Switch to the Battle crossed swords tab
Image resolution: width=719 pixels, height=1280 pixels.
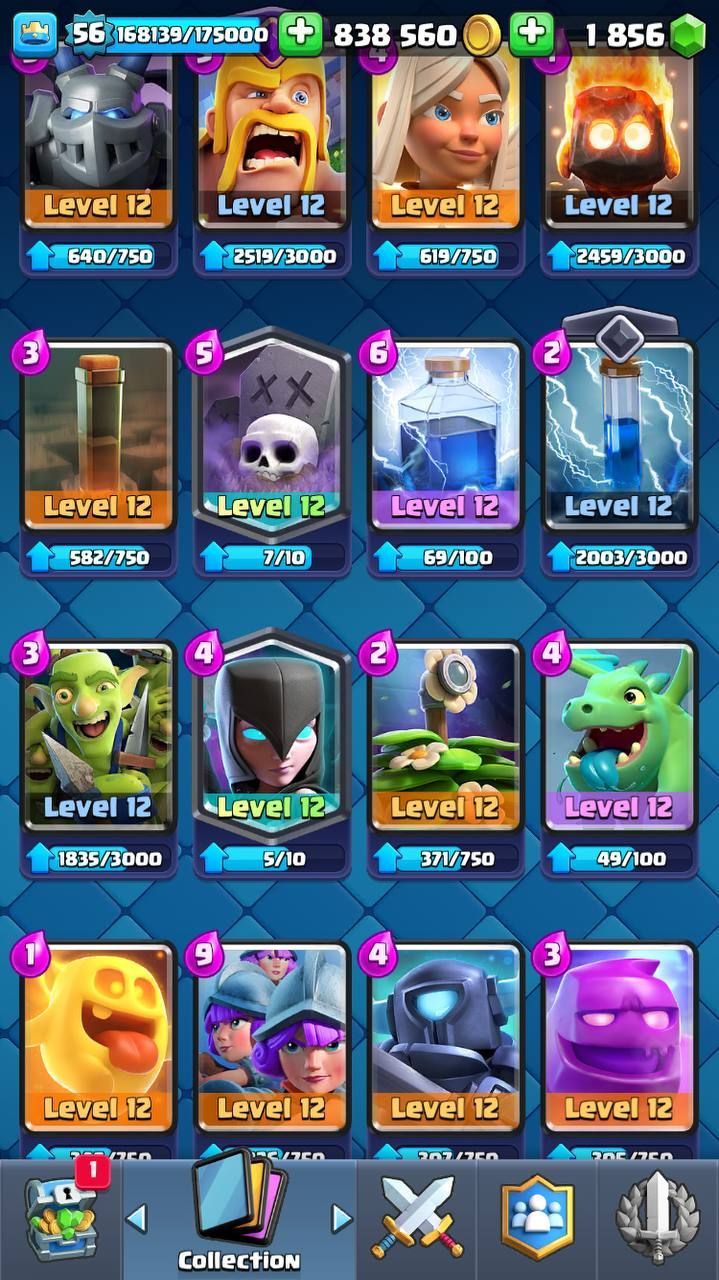416,1219
